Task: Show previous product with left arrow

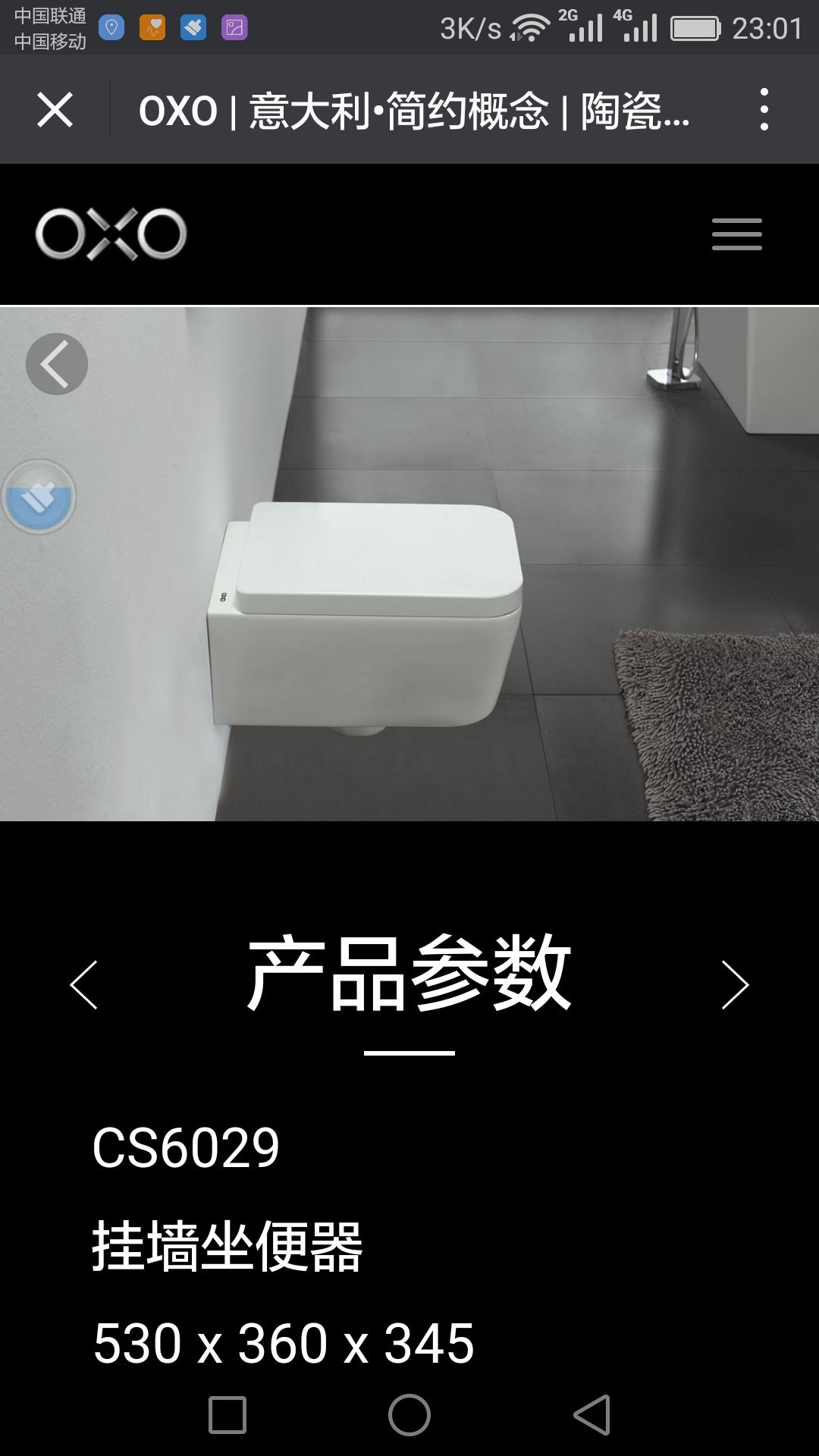Action: (83, 985)
